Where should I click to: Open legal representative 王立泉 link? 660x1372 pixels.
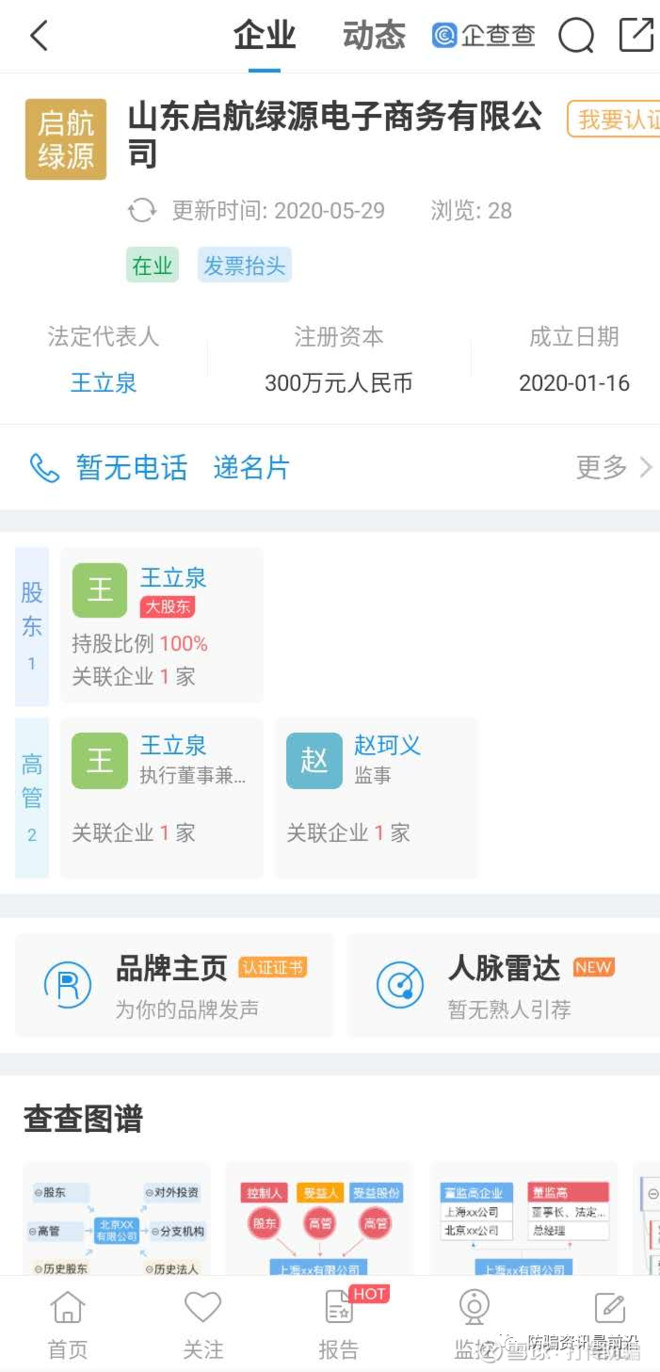103,383
